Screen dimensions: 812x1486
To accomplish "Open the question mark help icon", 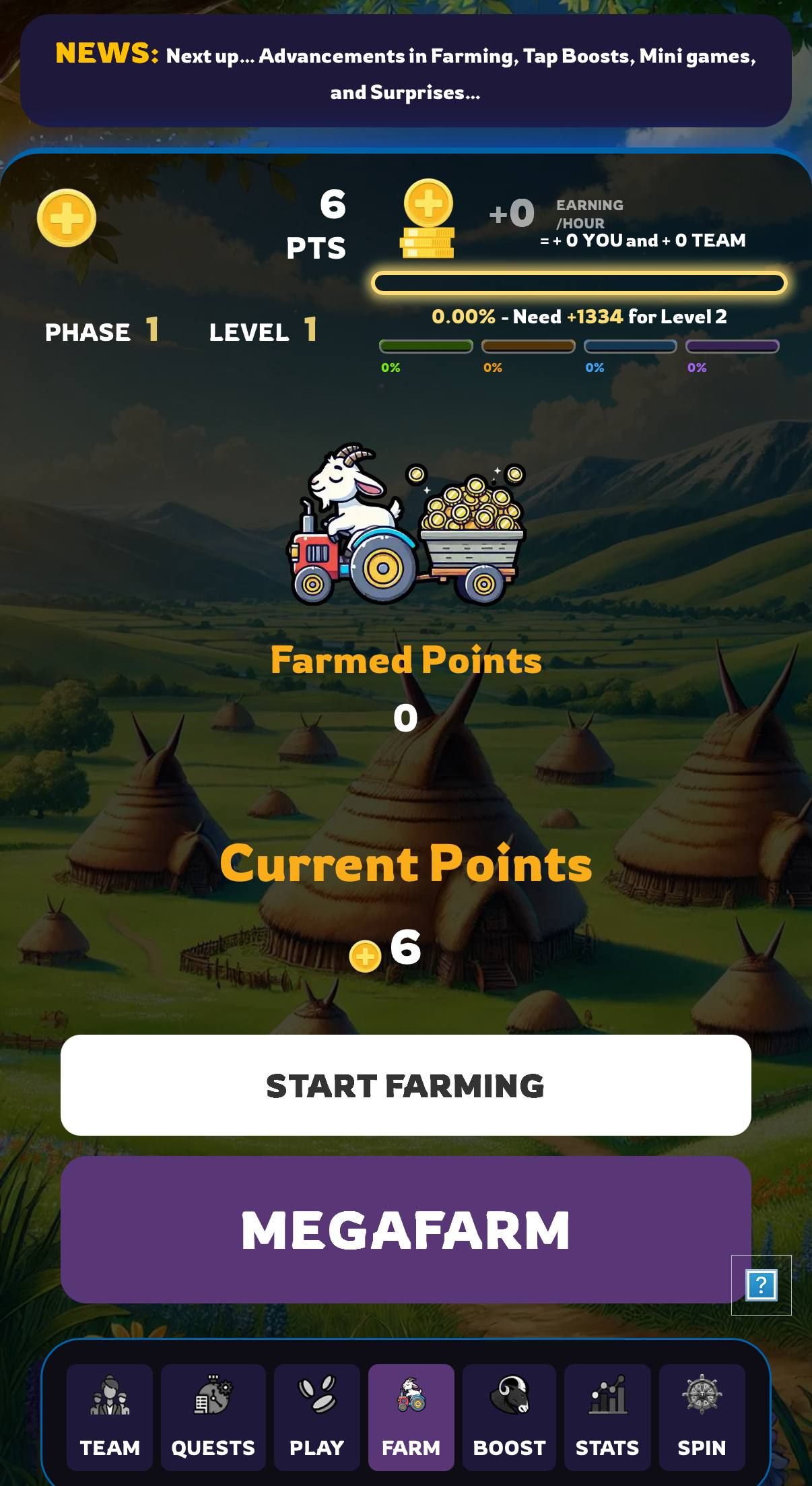I will coord(762,1285).
